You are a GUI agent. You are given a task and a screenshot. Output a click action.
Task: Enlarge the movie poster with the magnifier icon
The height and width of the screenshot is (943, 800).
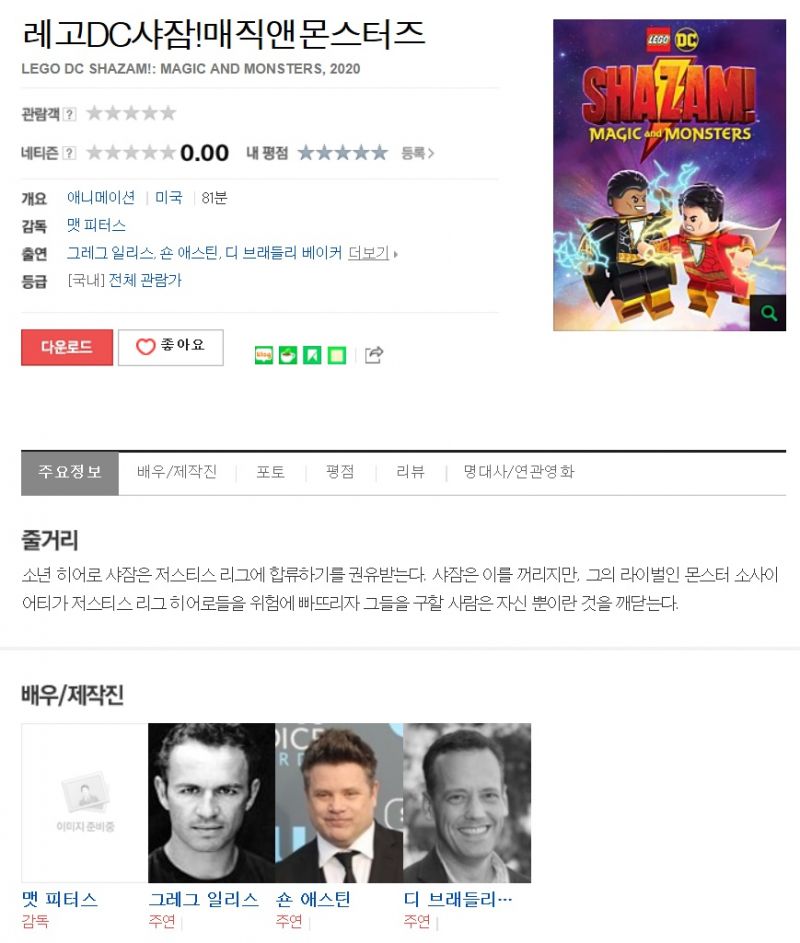[x=768, y=313]
